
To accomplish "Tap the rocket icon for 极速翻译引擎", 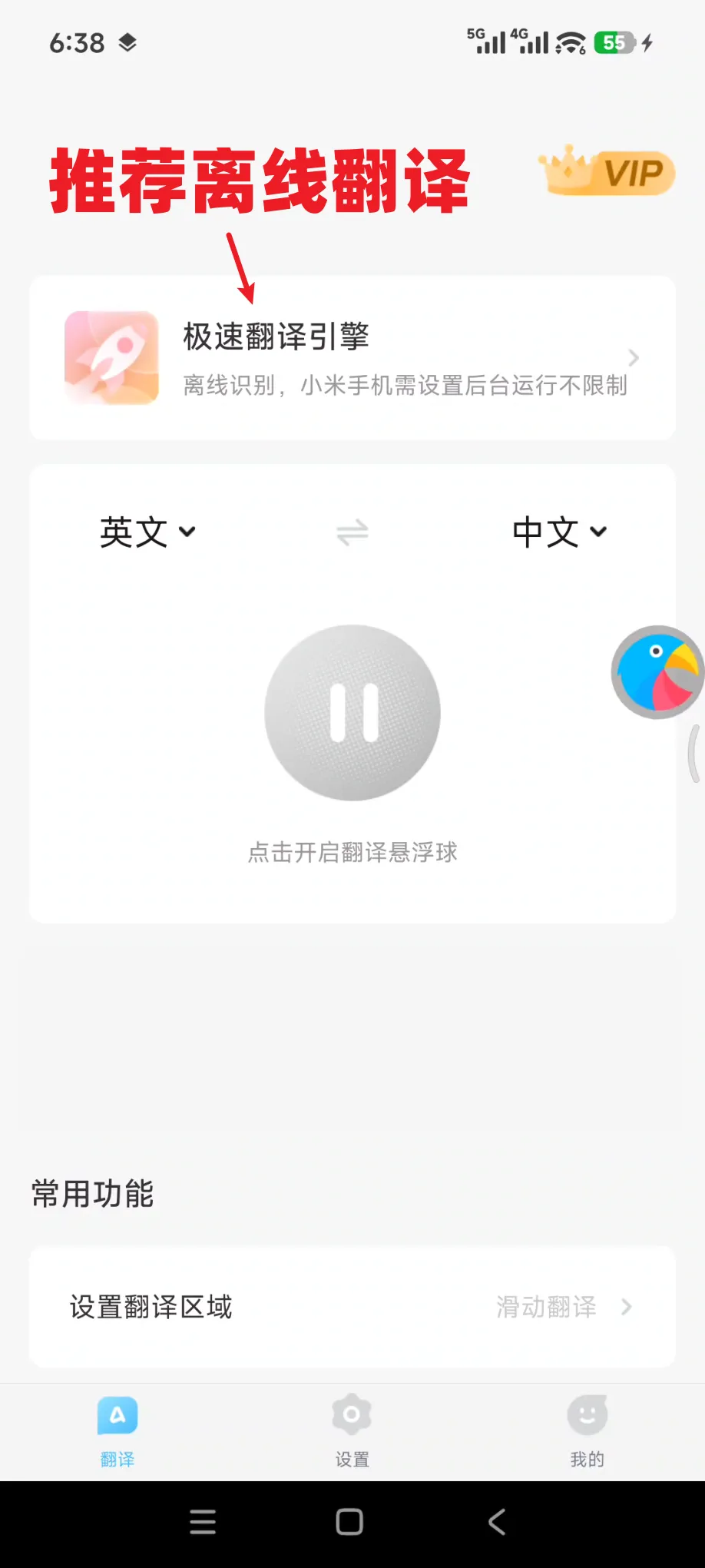I will click(111, 356).
